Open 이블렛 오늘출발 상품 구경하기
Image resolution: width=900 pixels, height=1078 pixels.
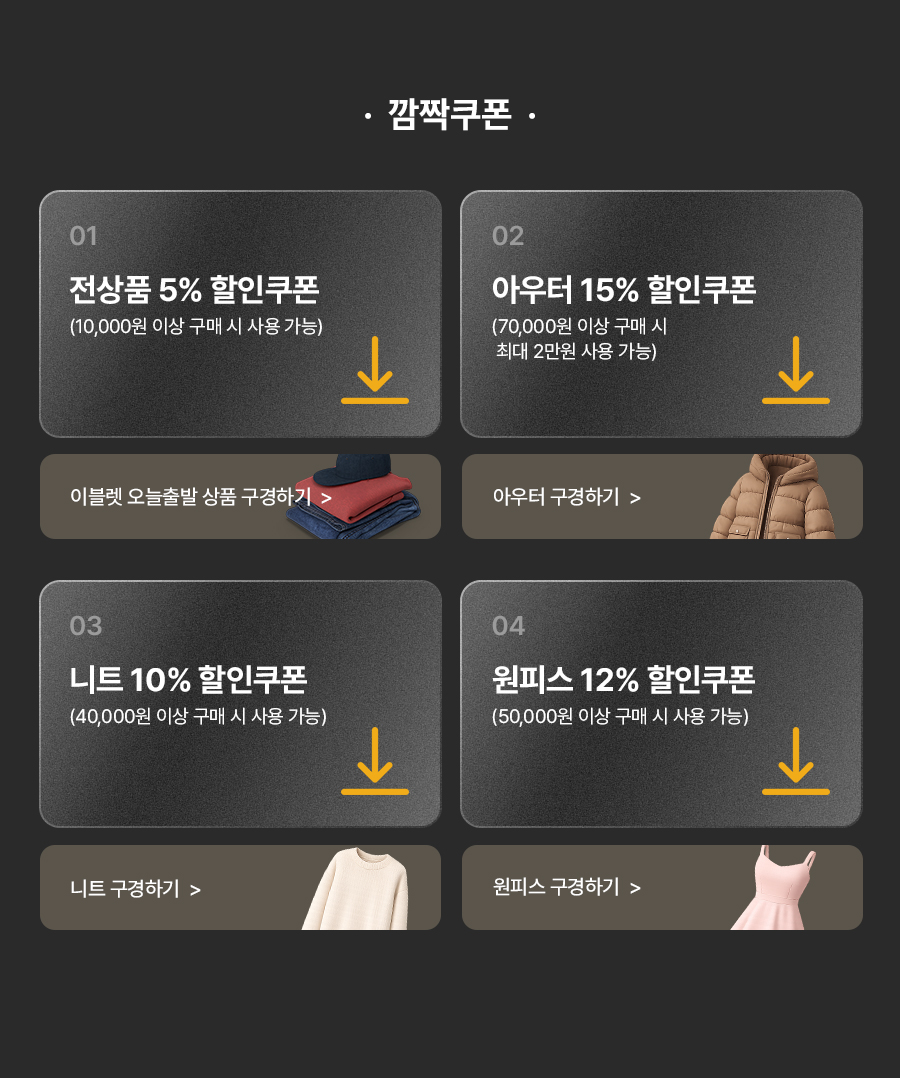click(x=201, y=497)
